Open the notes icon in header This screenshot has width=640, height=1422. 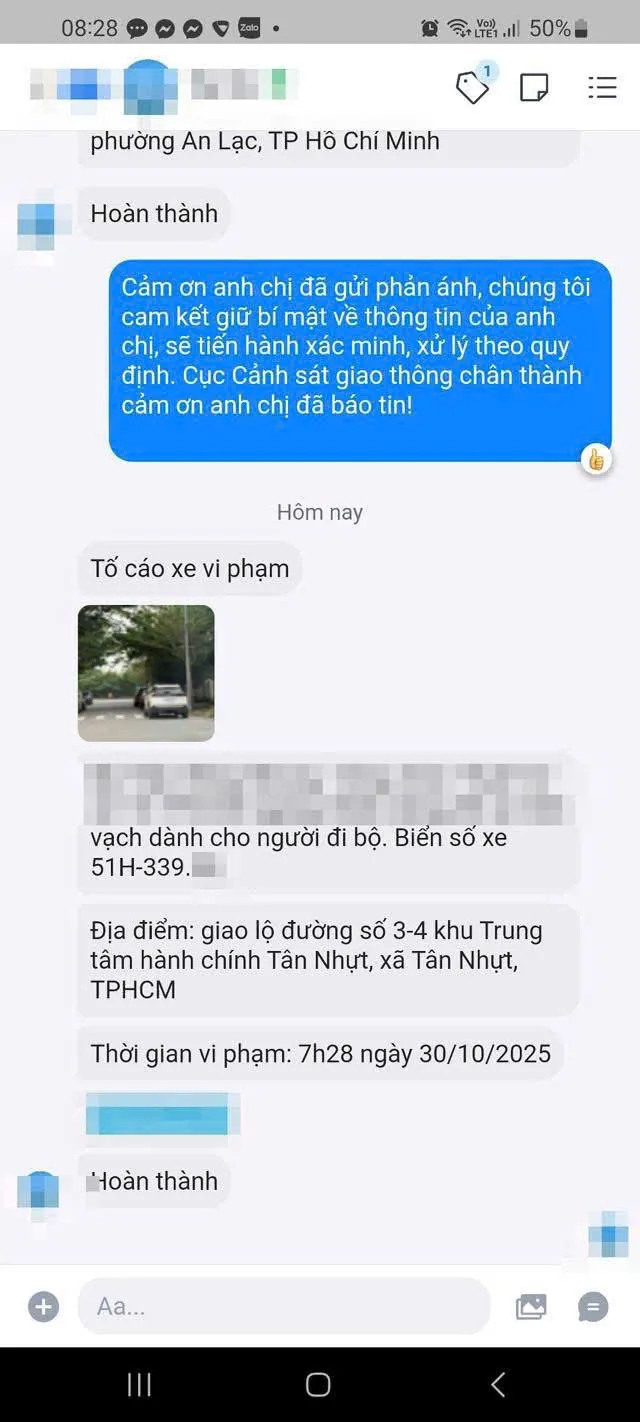tap(534, 88)
